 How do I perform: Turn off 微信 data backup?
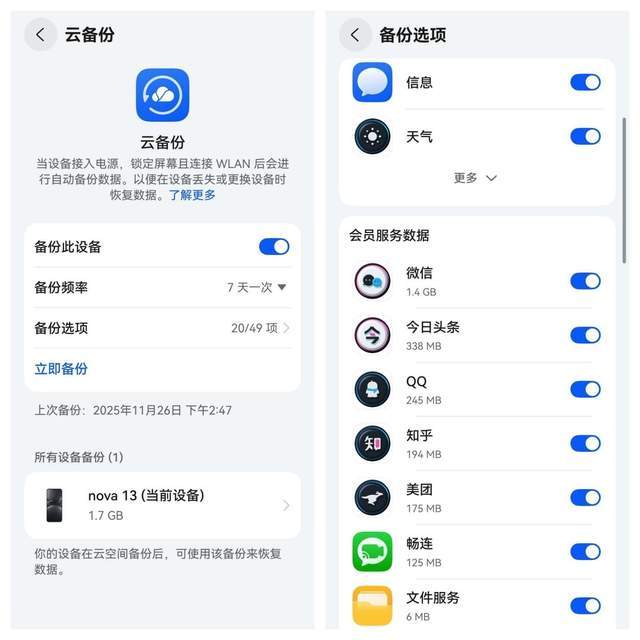click(585, 281)
